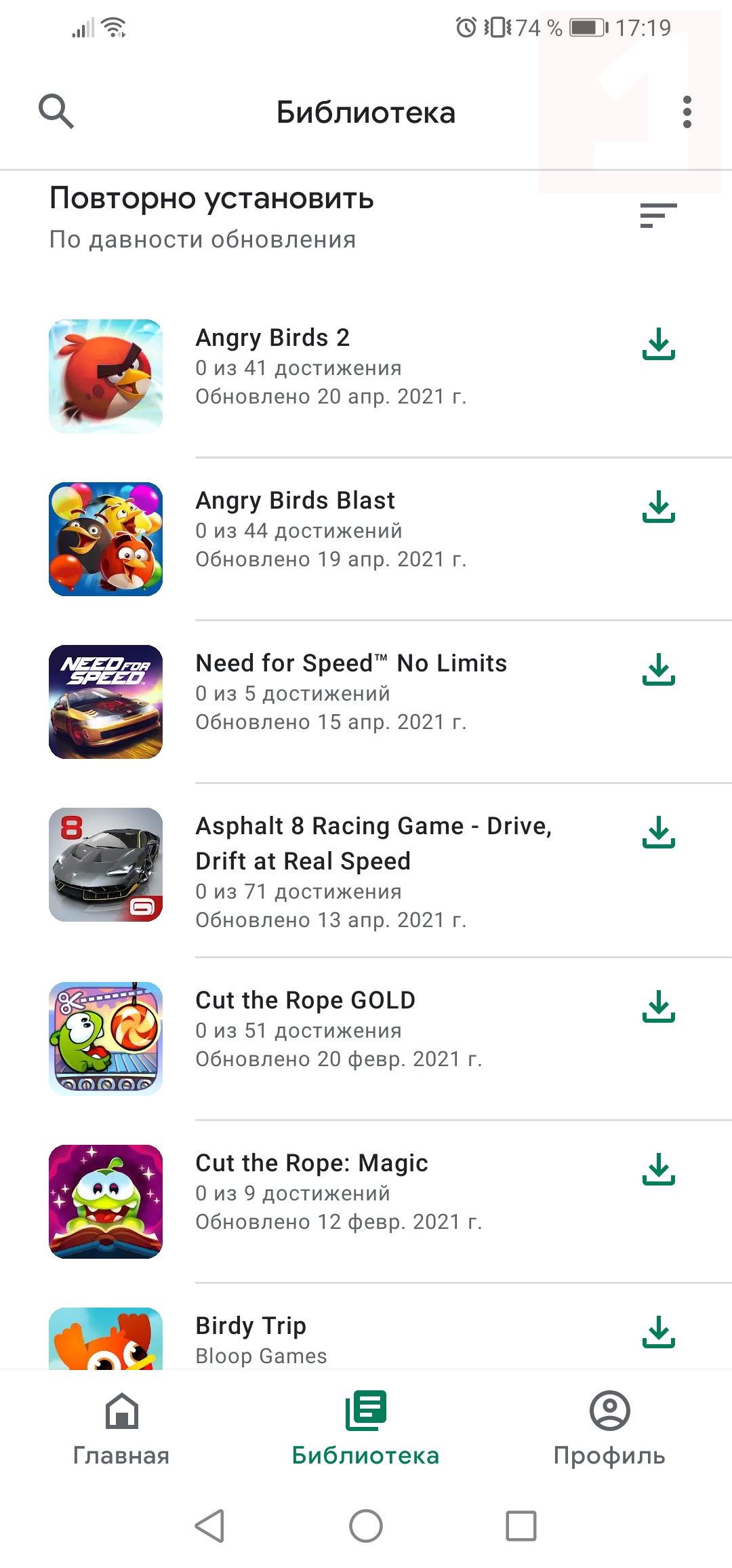The image size is (732, 1568).
Task: Open the Cut the Rope: Magic entry
Action: (x=339, y=1192)
